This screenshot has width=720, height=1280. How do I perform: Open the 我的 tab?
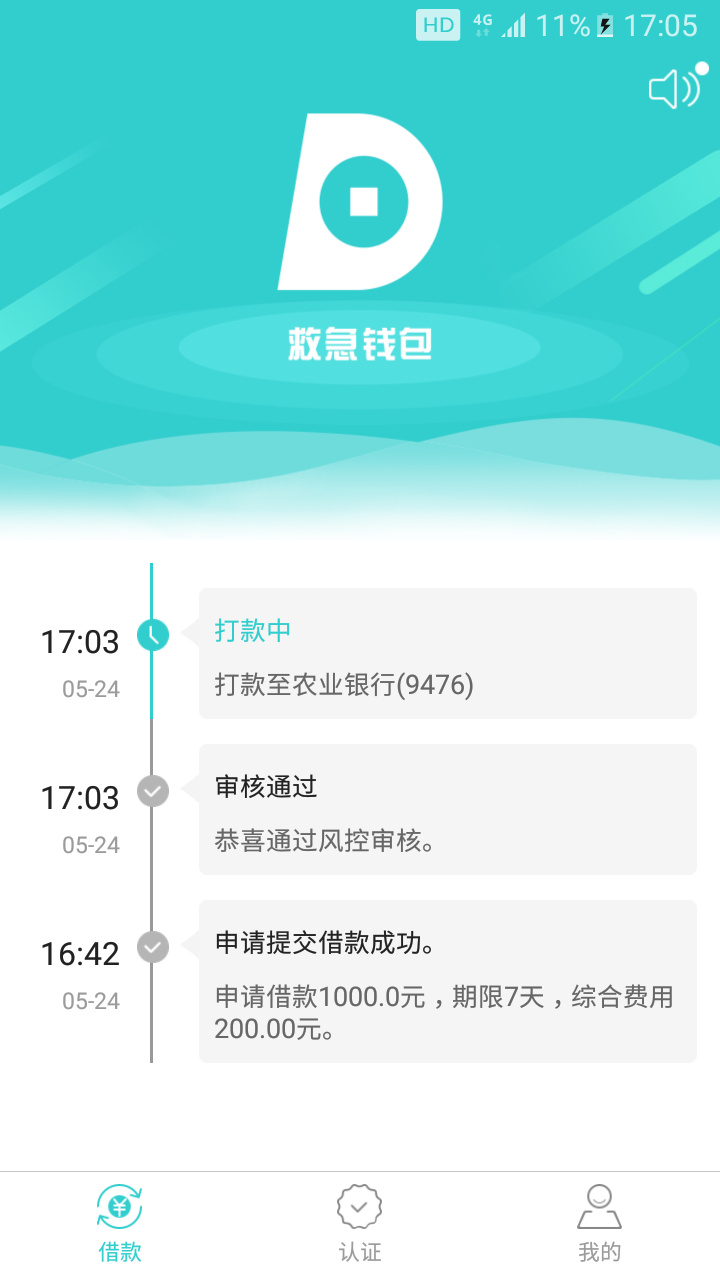pyautogui.click(x=600, y=1223)
